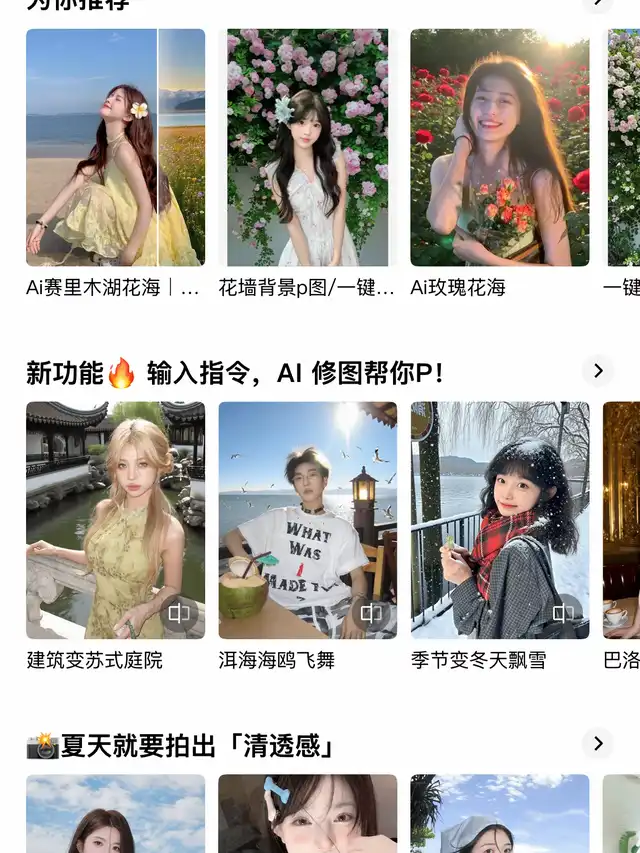640x853 pixels.
Task: Select the Ai玫瑰花海 template
Action: pos(500,147)
